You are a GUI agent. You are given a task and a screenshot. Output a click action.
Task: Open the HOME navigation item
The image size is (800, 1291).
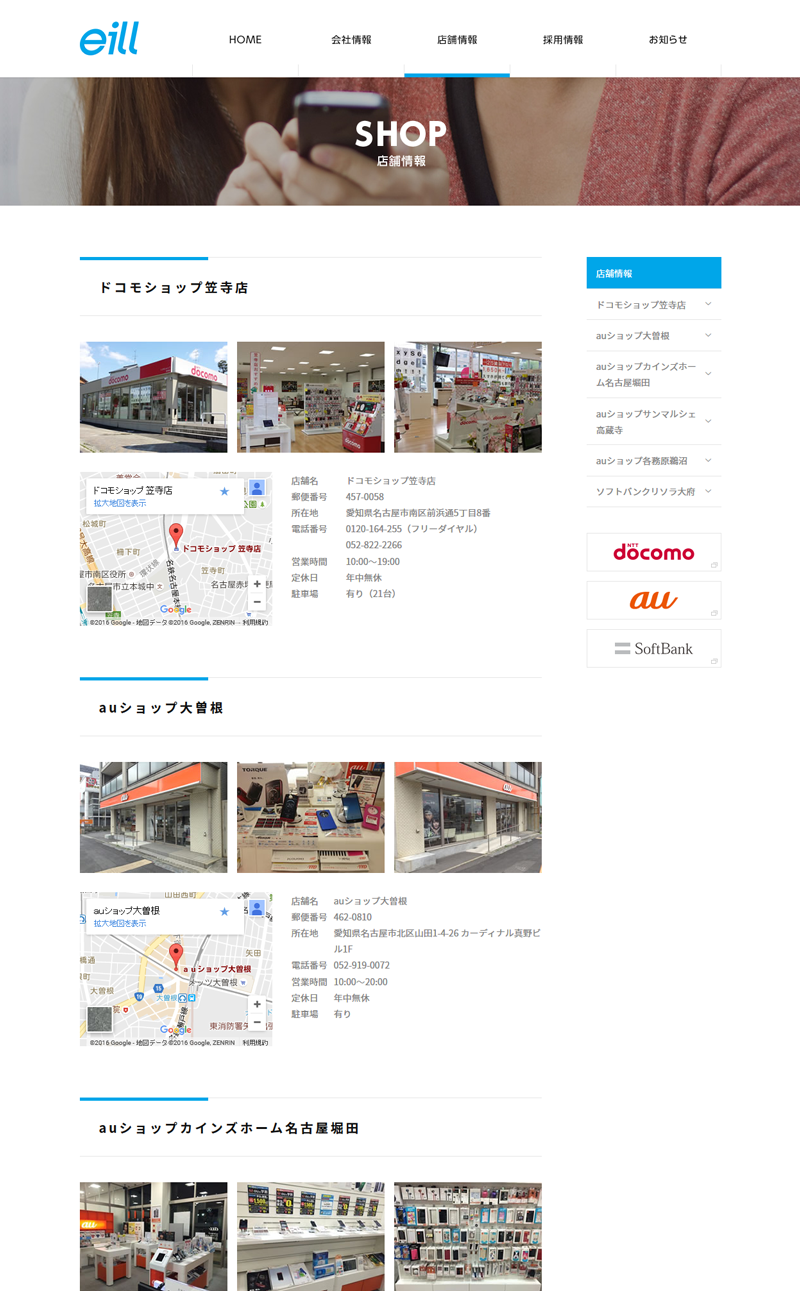pos(245,40)
